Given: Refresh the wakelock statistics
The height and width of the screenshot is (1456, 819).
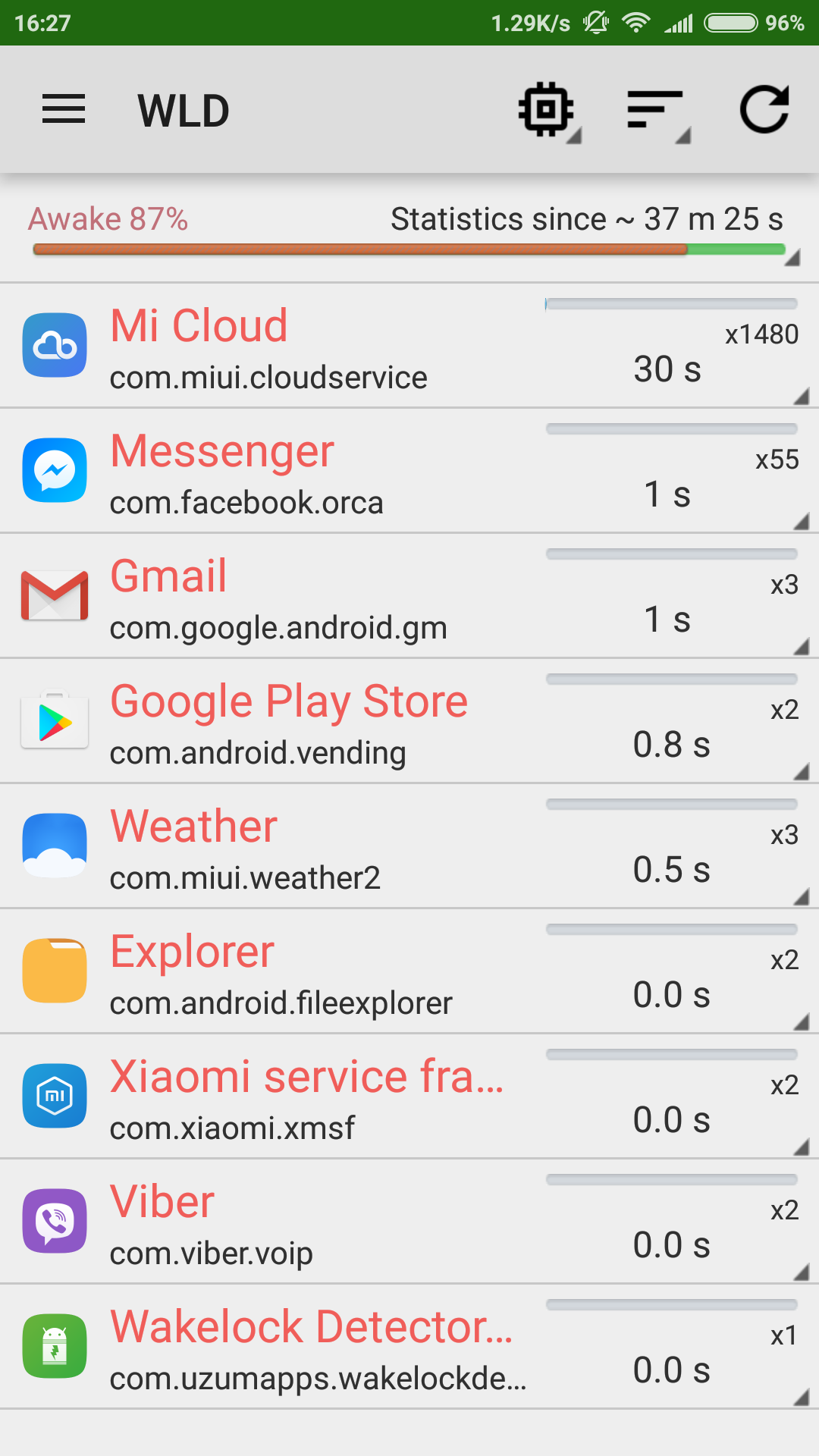Looking at the screenshot, I should pos(764,110).
